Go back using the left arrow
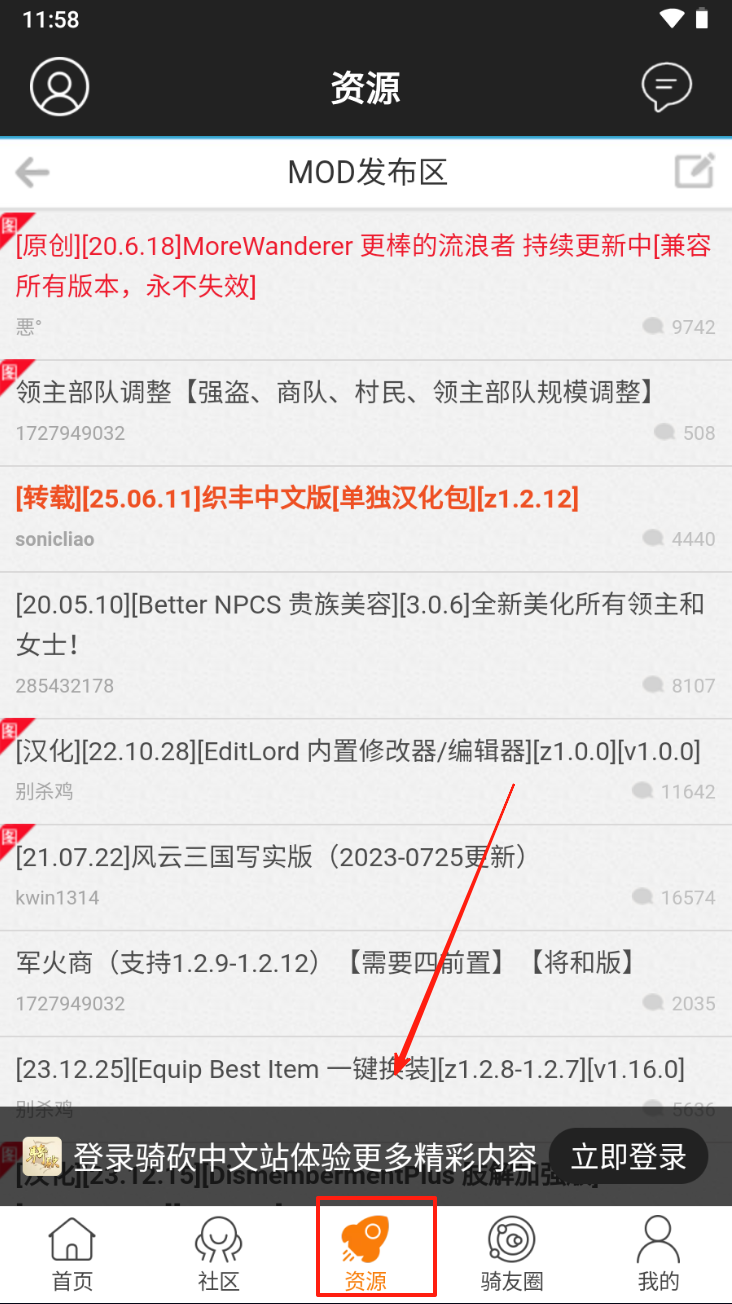This screenshot has height=1304, width=732. click(33, 173)
